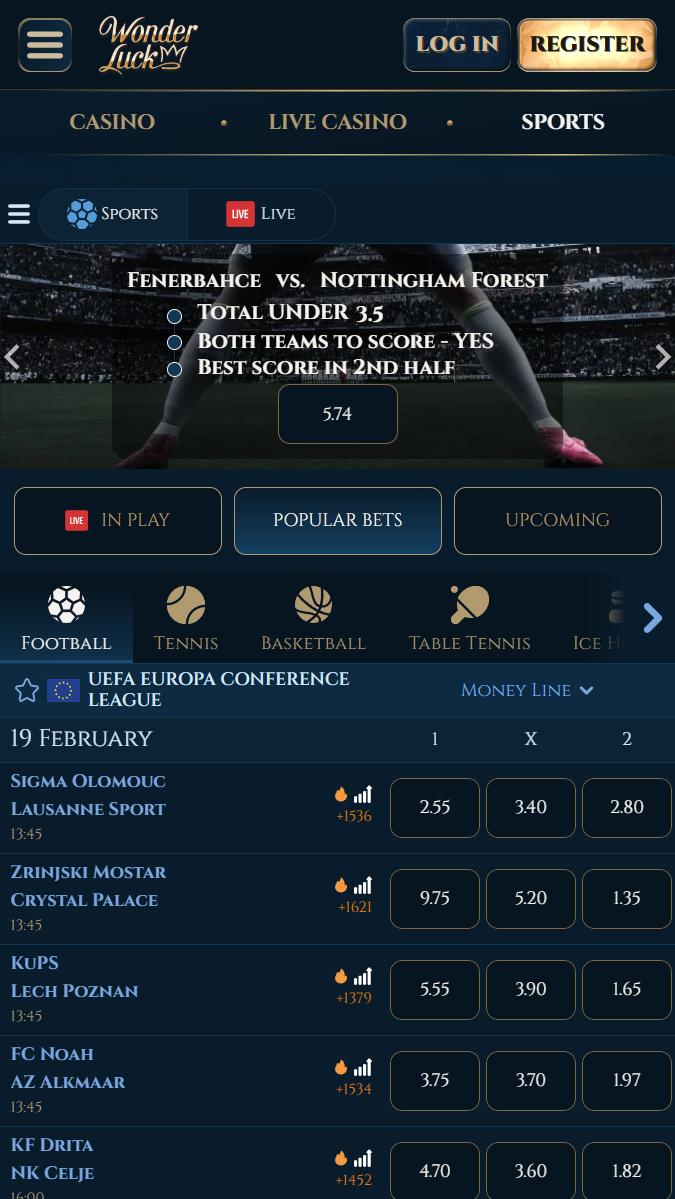
Task: Add the 5.74 combo bet
Action: (337, 414)
